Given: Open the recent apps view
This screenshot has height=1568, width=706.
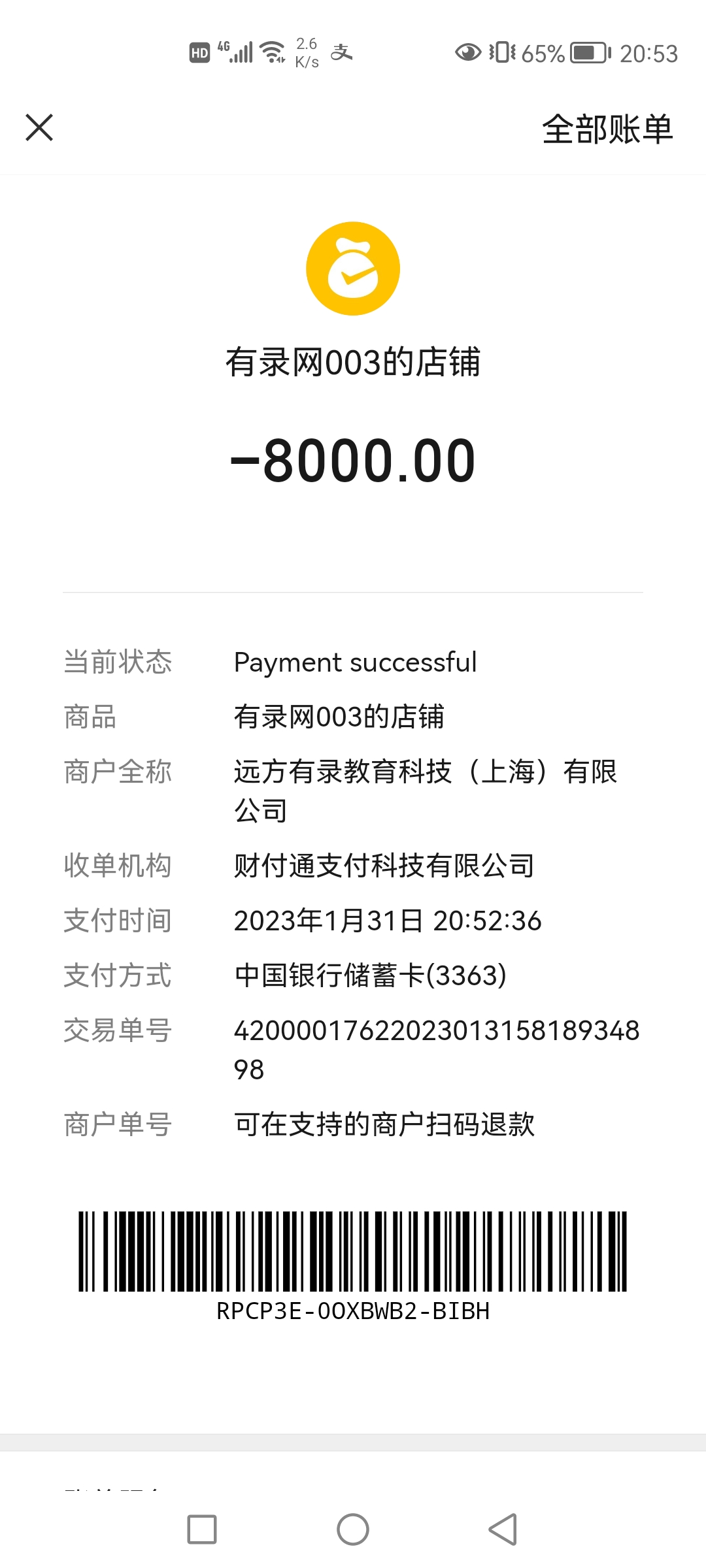Looking at the screenshot, I should coord(202,1529).
